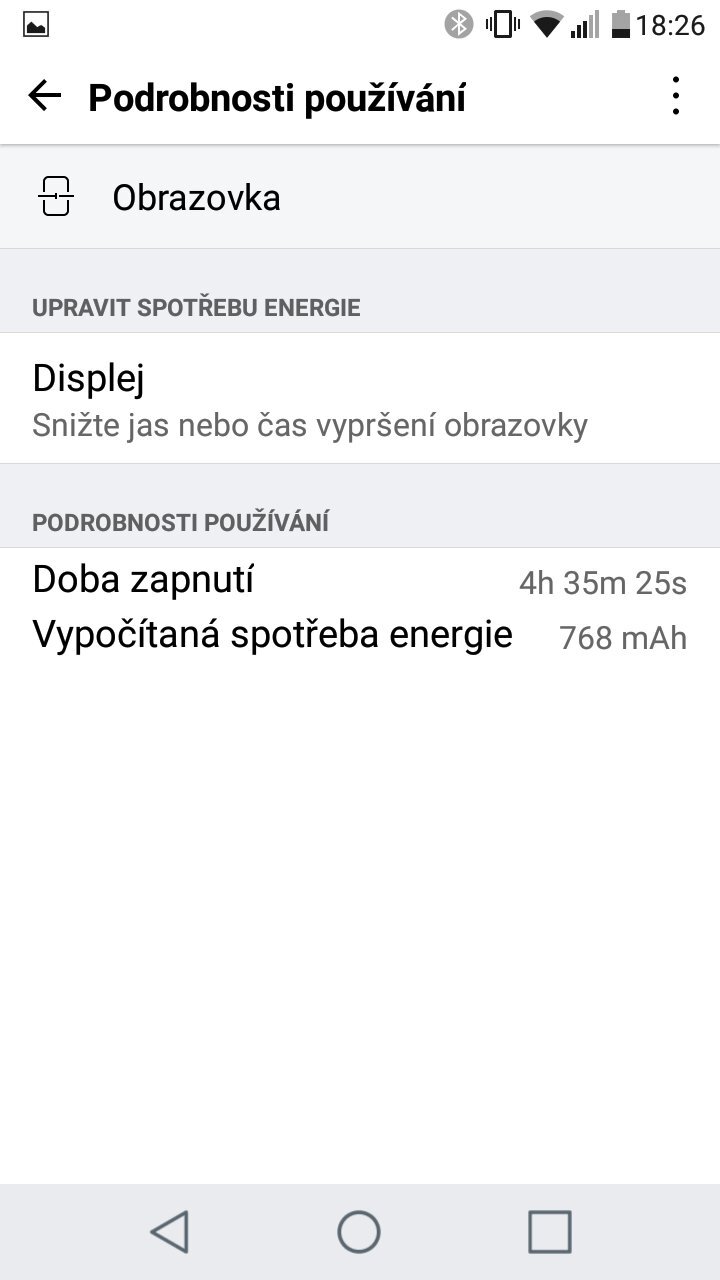This screenshot has width=720, height=1280.
Task: Tap the 'Snižte jas nebo čas vypršení obrazovky' hint
Action: click(310, 424)
